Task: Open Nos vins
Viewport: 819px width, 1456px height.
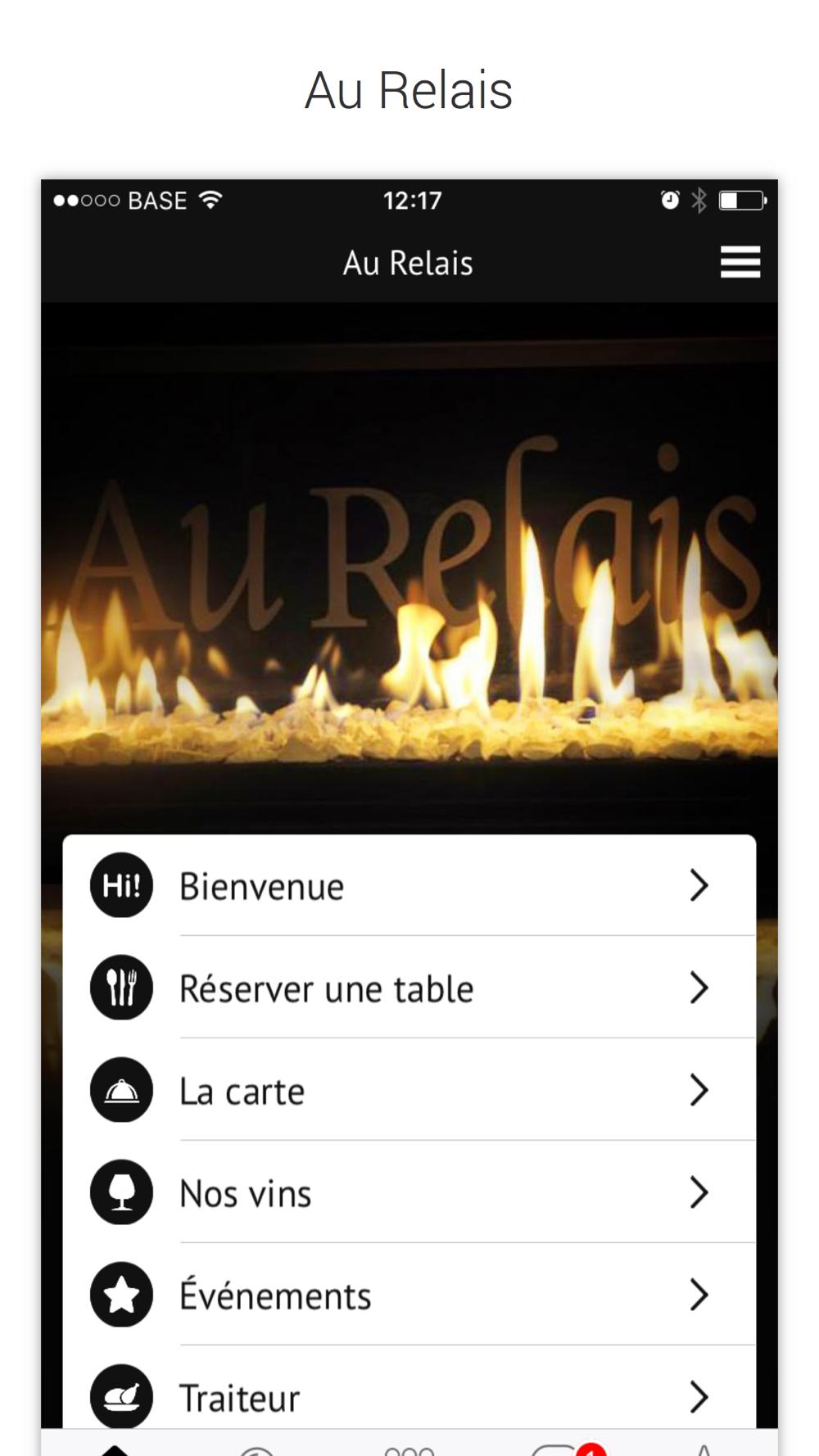Action: tap(409, 1192)
